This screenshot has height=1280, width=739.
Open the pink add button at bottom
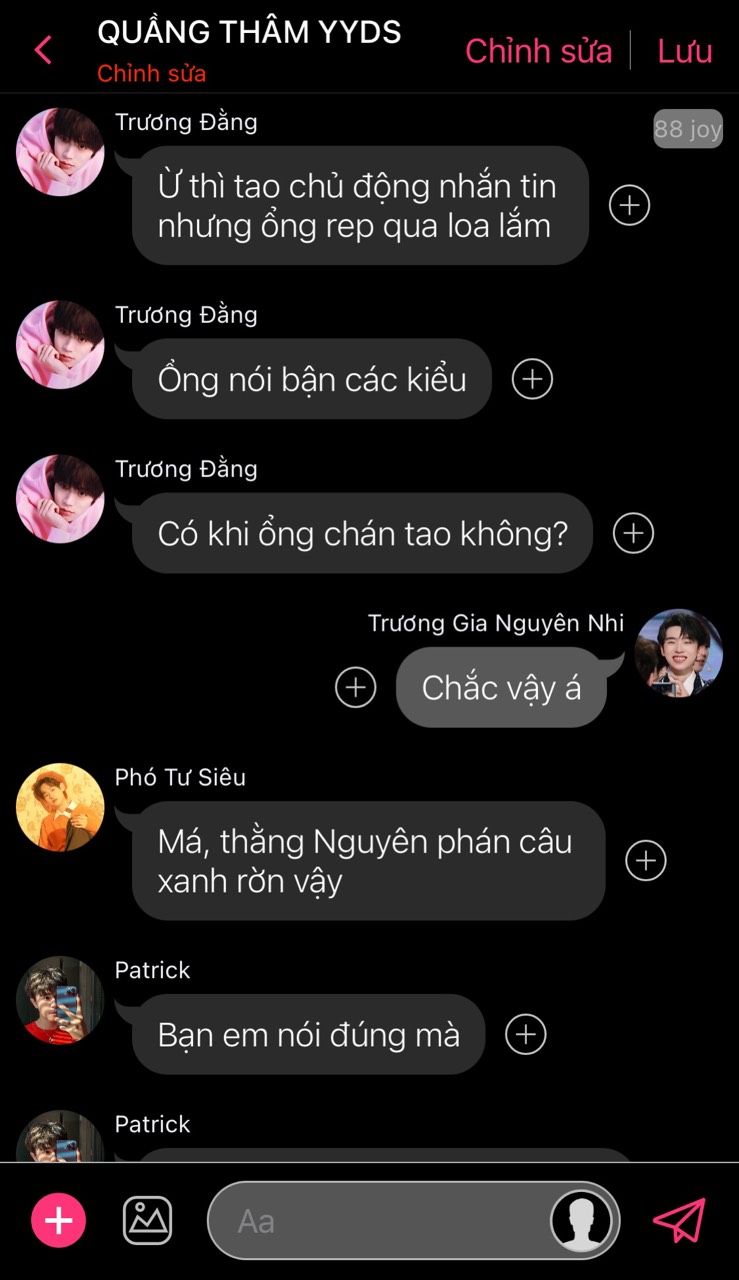[x=59, y=1220]
